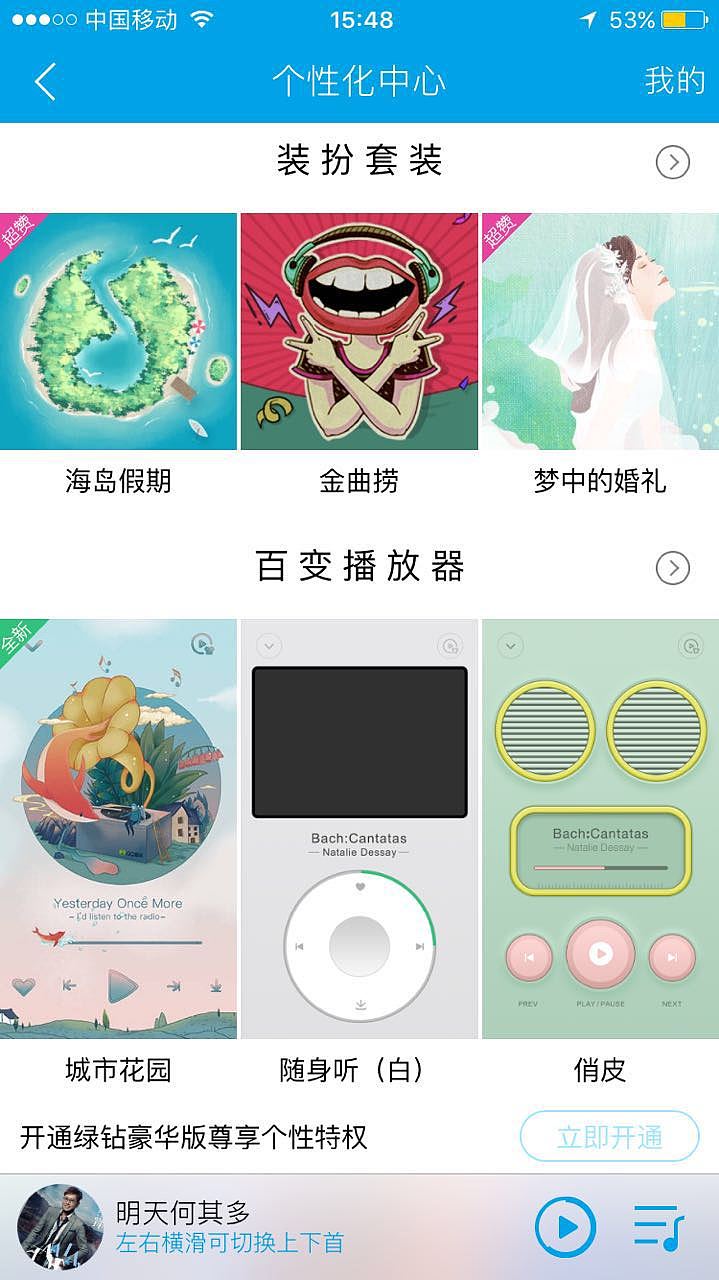This screenshot has width=719, height=1280.
Task: Tap the 立即开通 button
Action: pos(609,1136)
